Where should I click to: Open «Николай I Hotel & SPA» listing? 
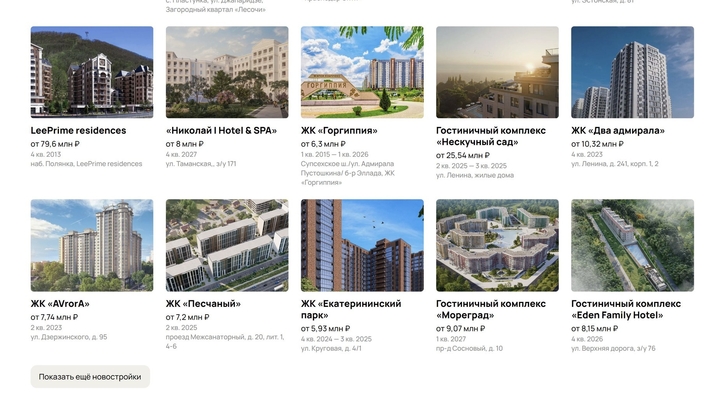pyautogui.click(x=227, y=73)
